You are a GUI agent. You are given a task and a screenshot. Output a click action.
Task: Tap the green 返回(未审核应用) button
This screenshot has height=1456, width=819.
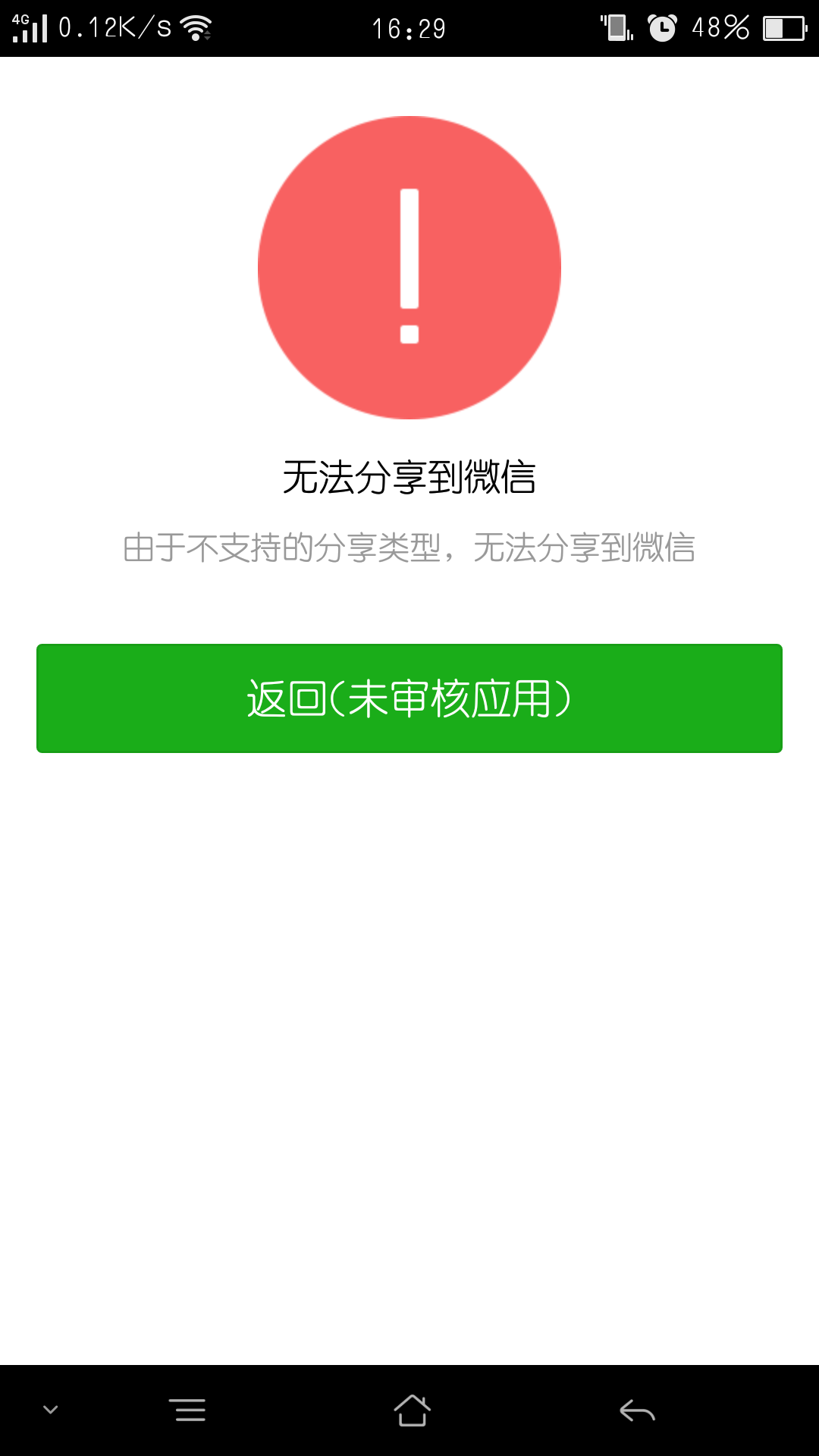click(x=409, y=698)
